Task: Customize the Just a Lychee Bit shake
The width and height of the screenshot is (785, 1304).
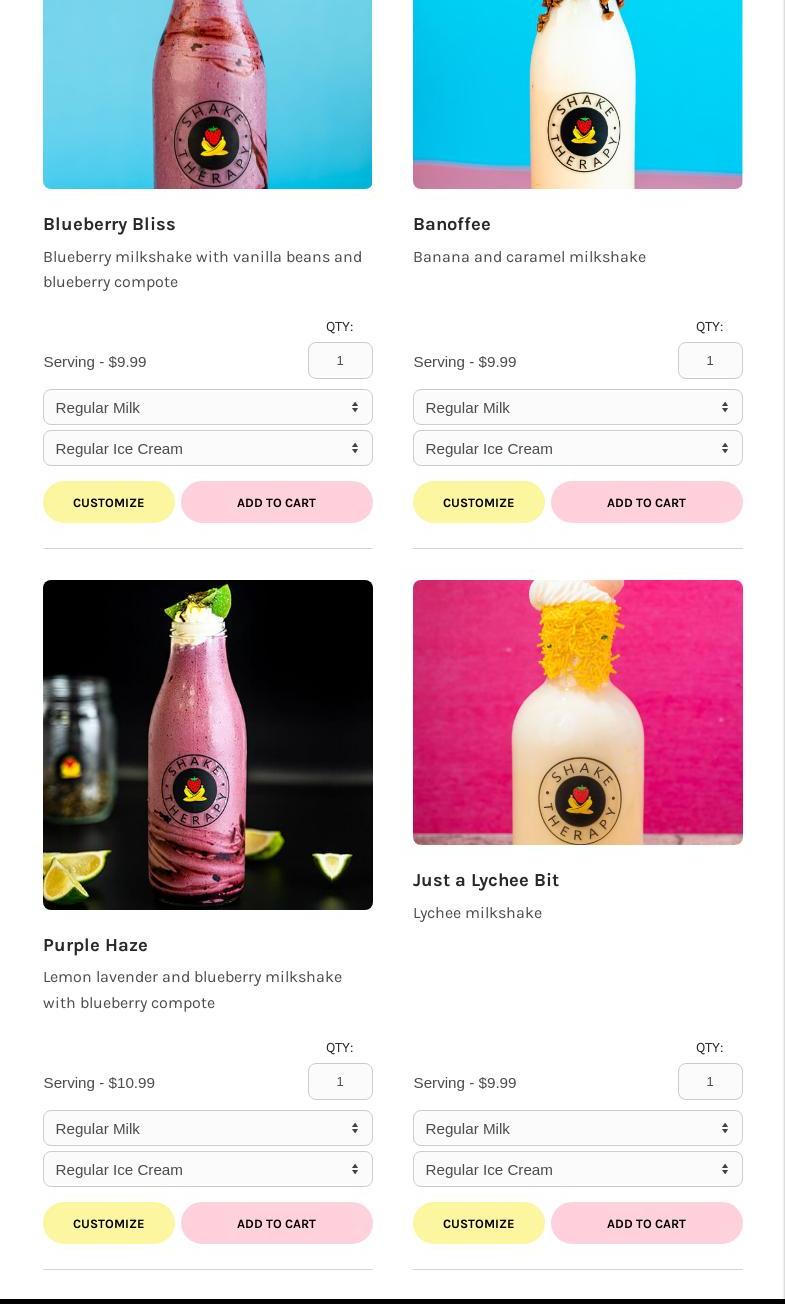Action: [x=478, y=1223]
